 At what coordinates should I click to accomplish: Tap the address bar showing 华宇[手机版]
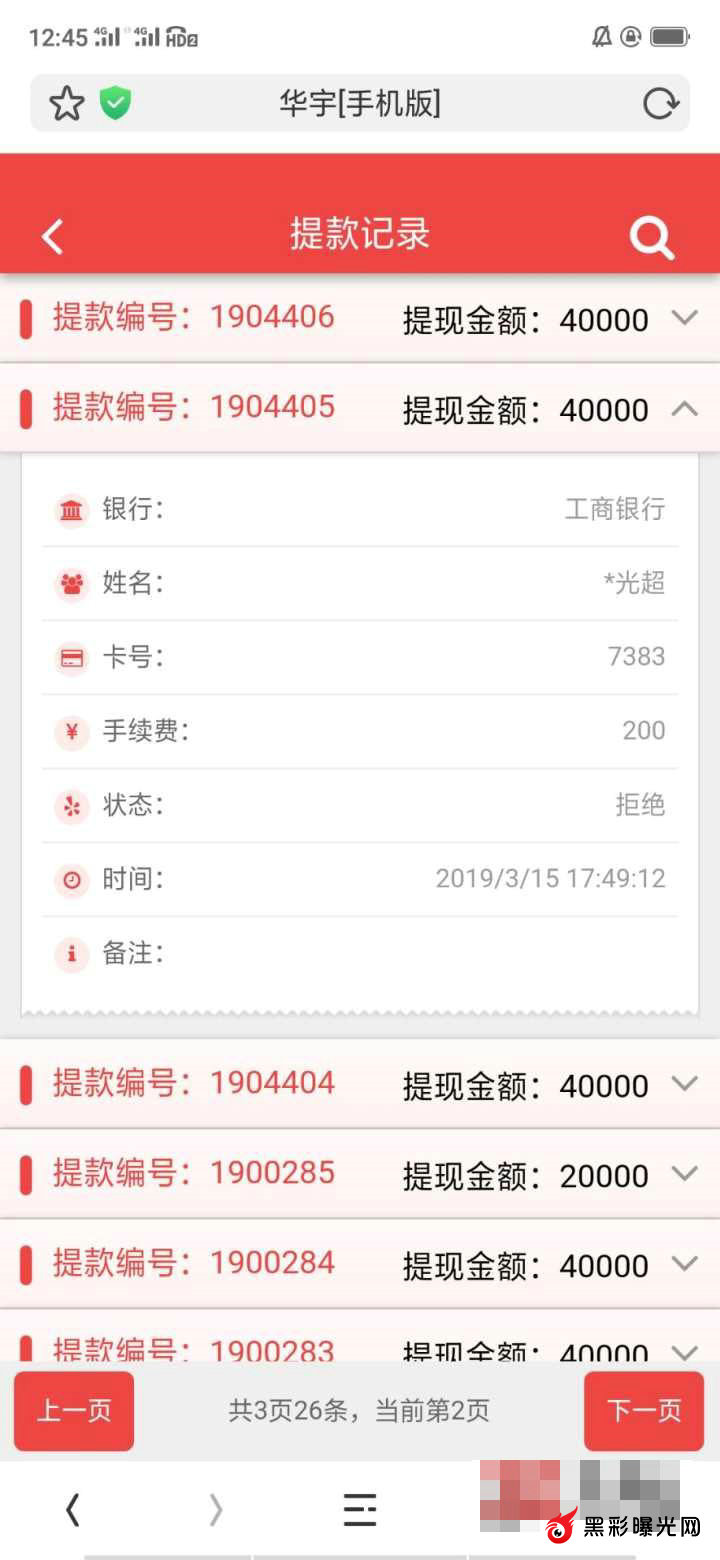(x=360, y=103)
